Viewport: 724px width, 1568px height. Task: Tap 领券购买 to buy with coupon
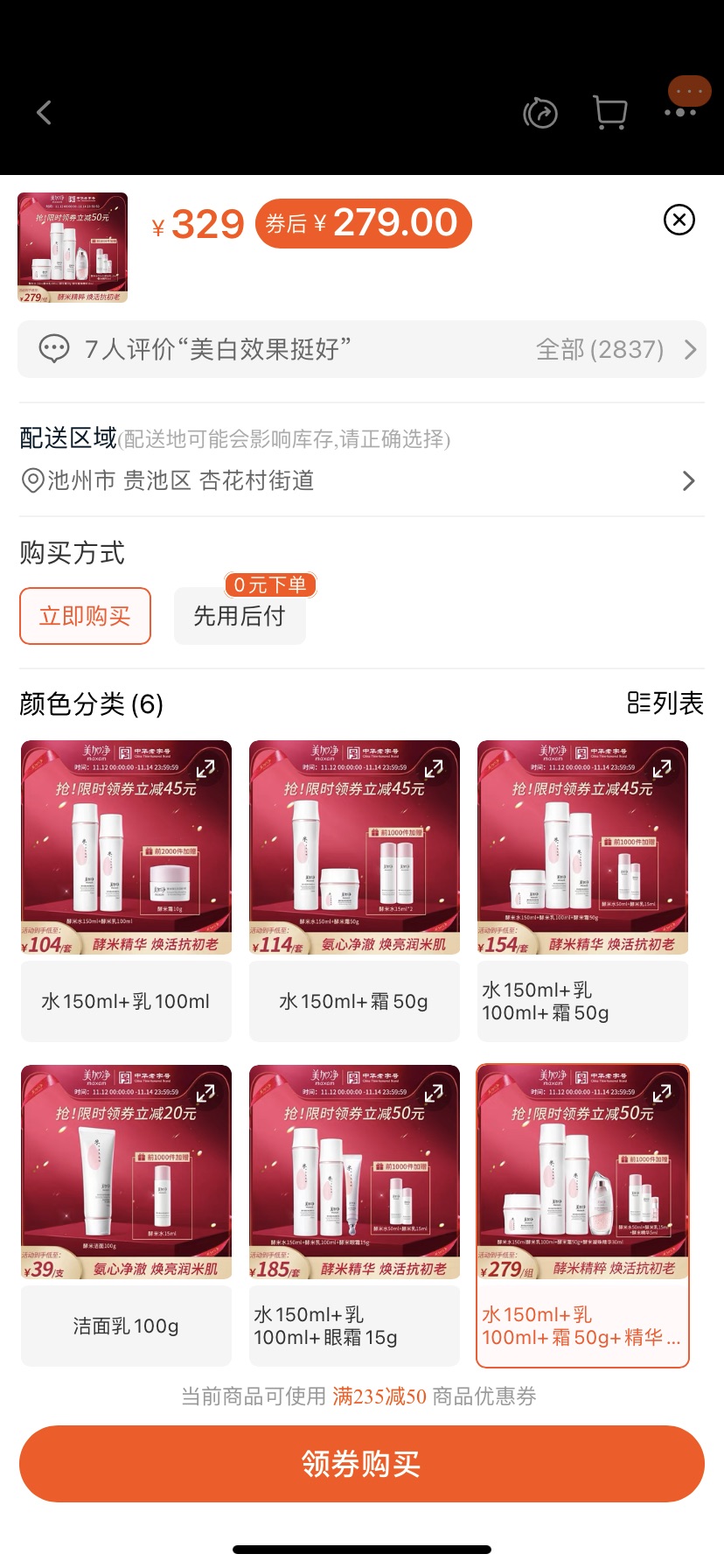(x=361, y=1463)
